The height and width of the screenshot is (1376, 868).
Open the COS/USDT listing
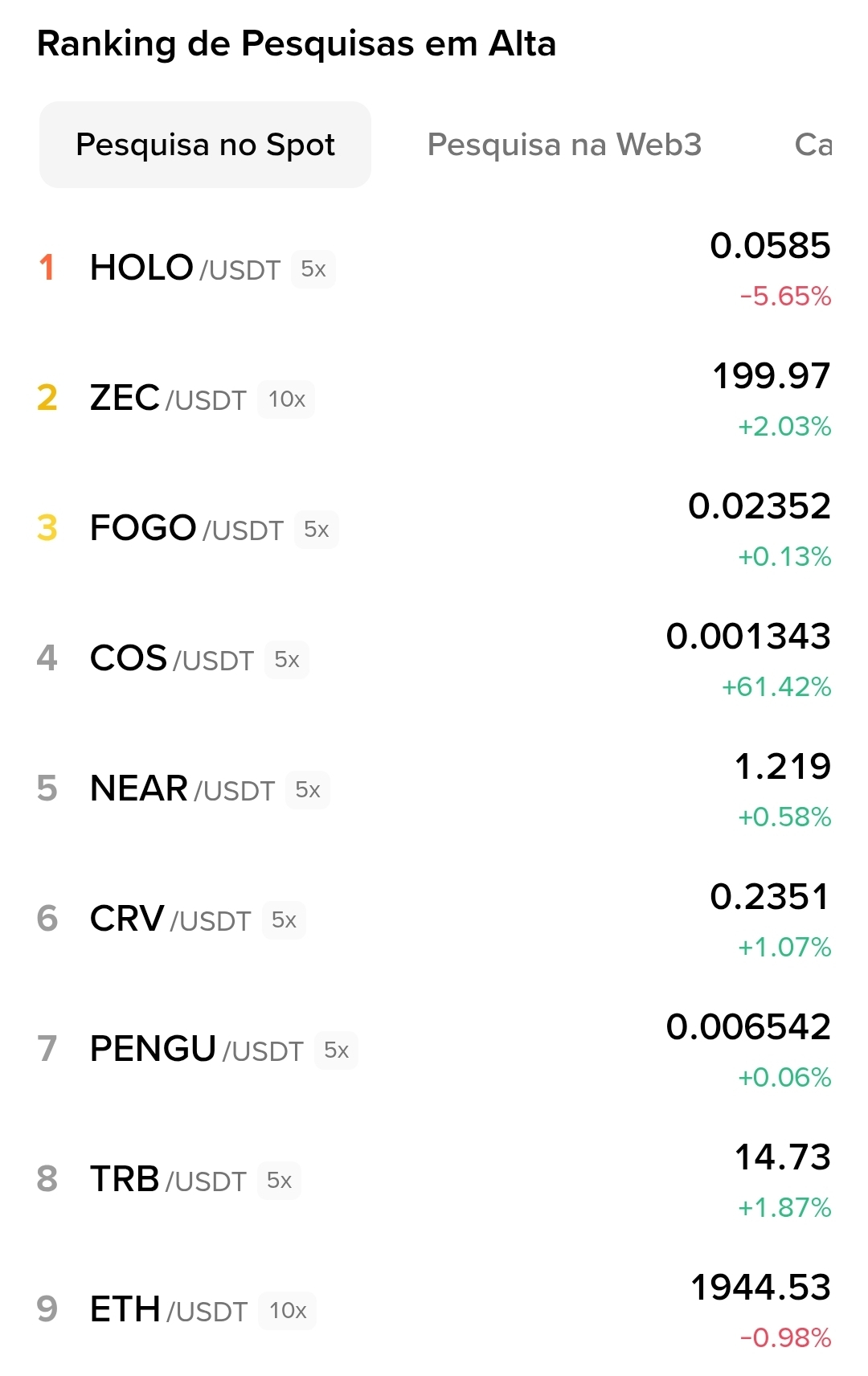coord(172,659)
